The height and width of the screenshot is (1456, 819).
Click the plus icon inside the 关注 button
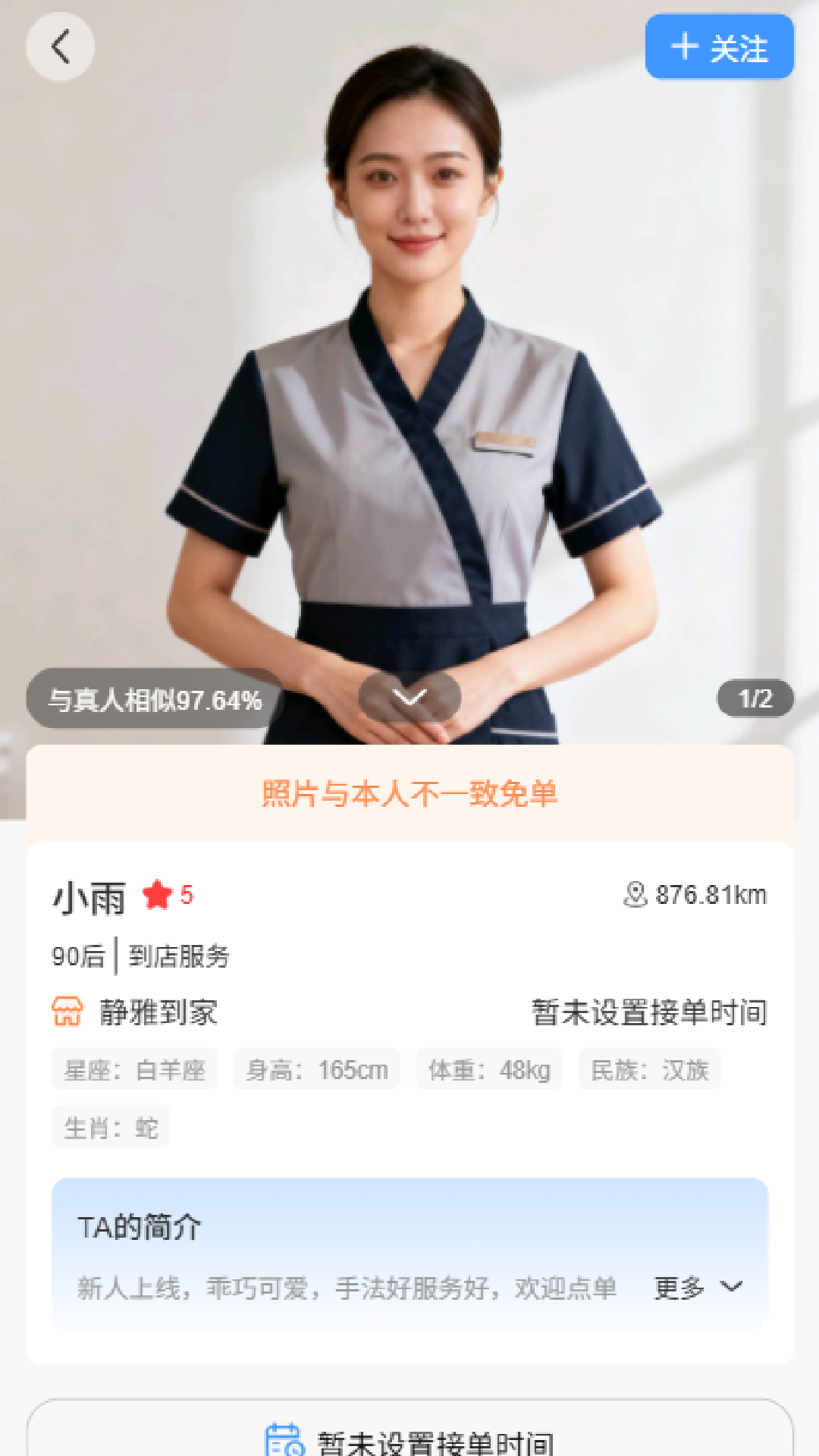(x=685, y=47)
